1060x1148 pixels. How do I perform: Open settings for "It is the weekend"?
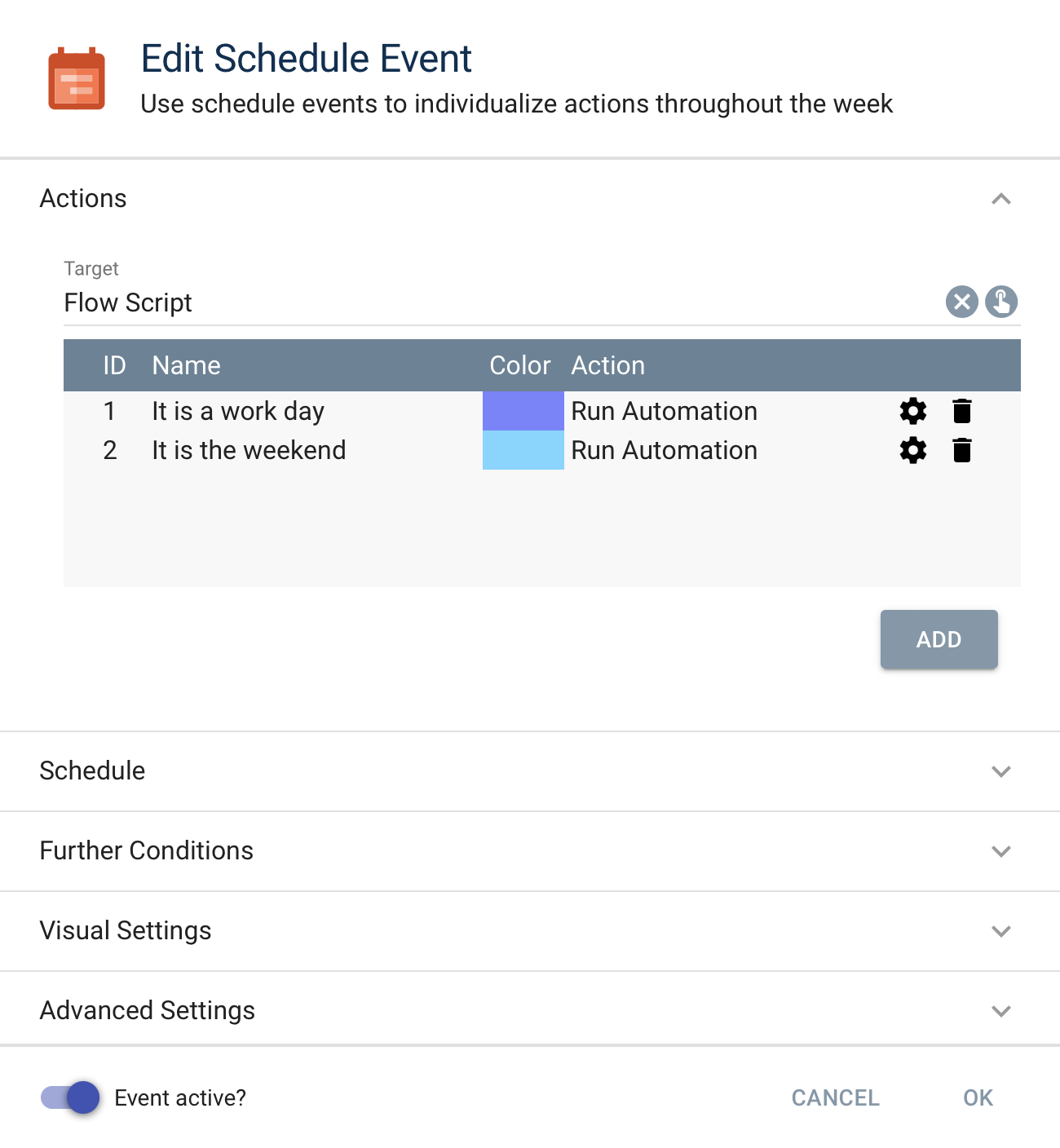pos(912,450)
